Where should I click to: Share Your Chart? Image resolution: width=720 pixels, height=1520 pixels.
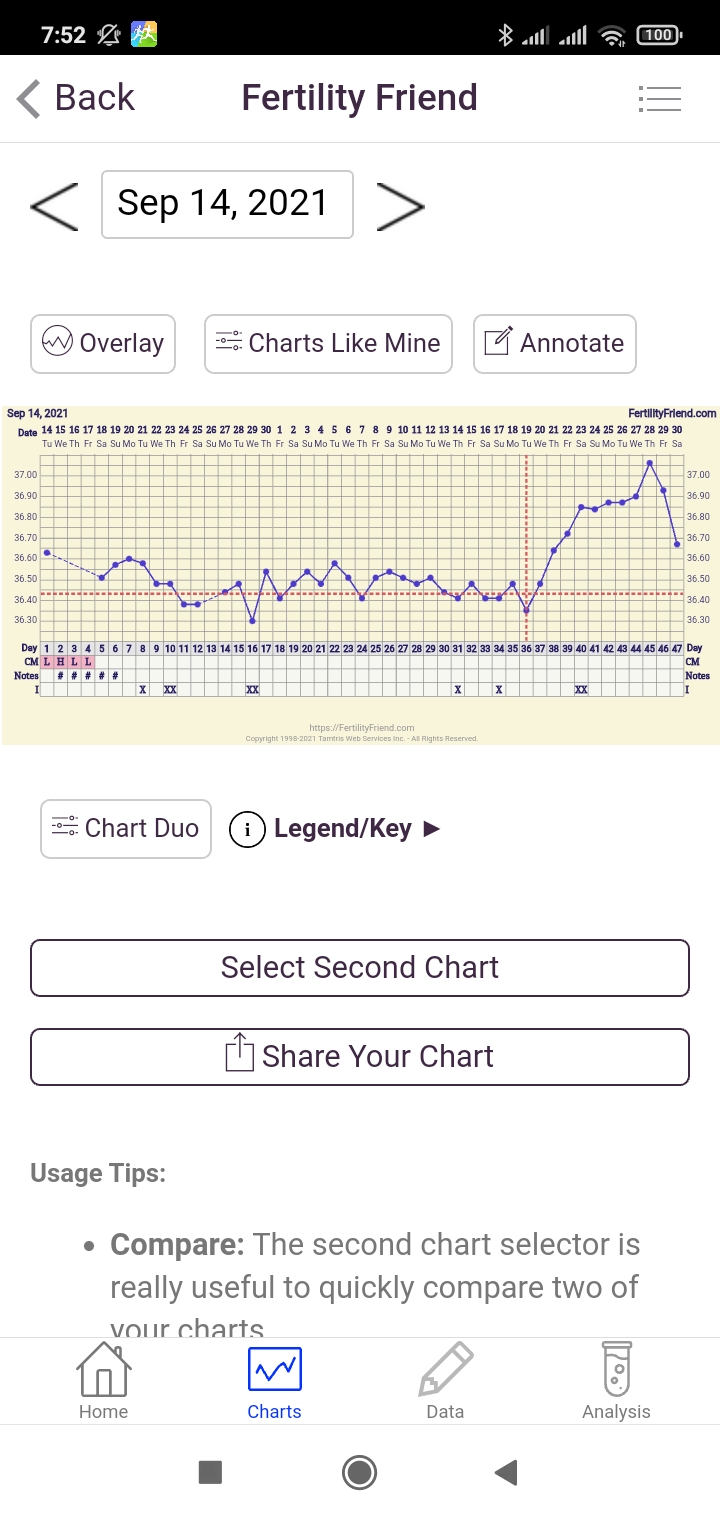pyautogui.click(x=360, y=1056)
